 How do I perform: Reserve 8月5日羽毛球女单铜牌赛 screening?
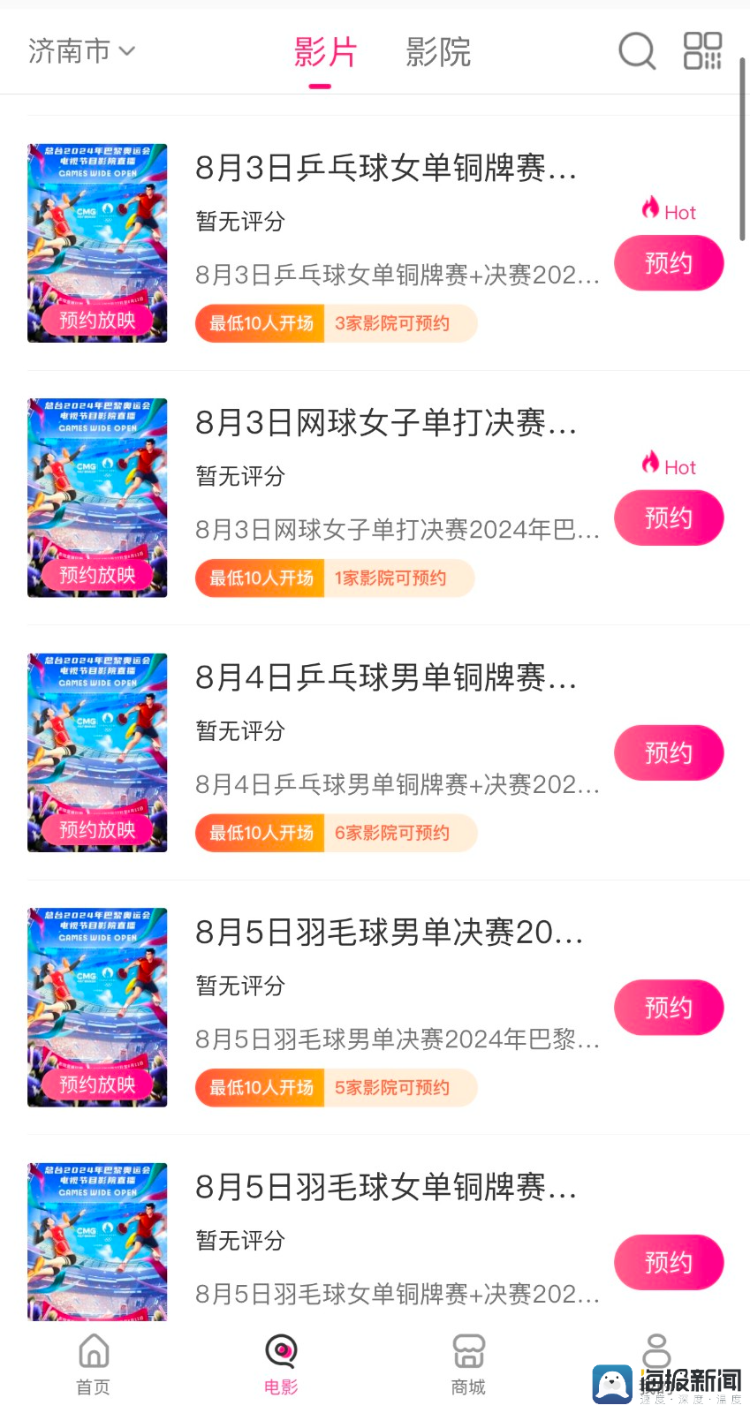(x=668, y=1262)
